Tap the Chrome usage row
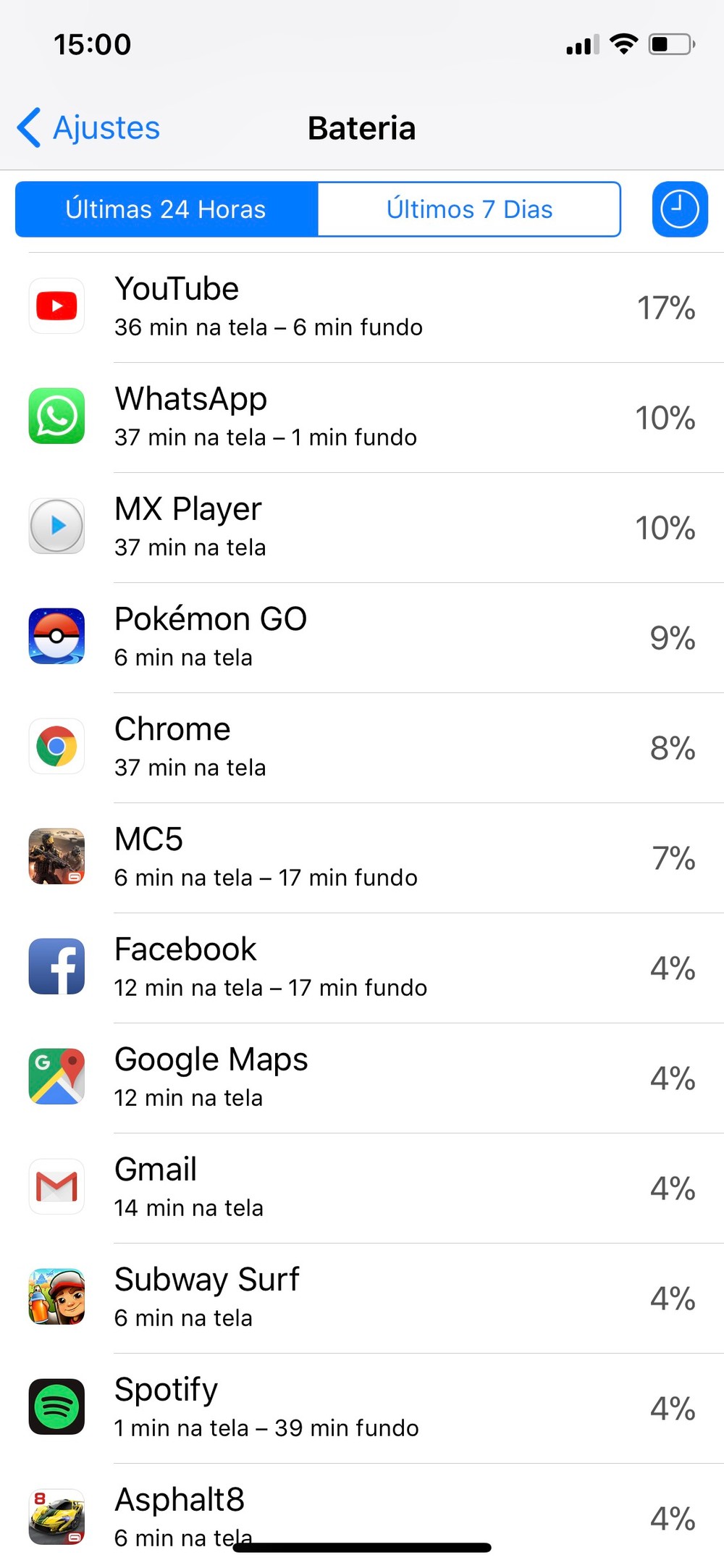Image resolution: width=724 pixels, height=1568 pixels. click(x=362, y=747)
